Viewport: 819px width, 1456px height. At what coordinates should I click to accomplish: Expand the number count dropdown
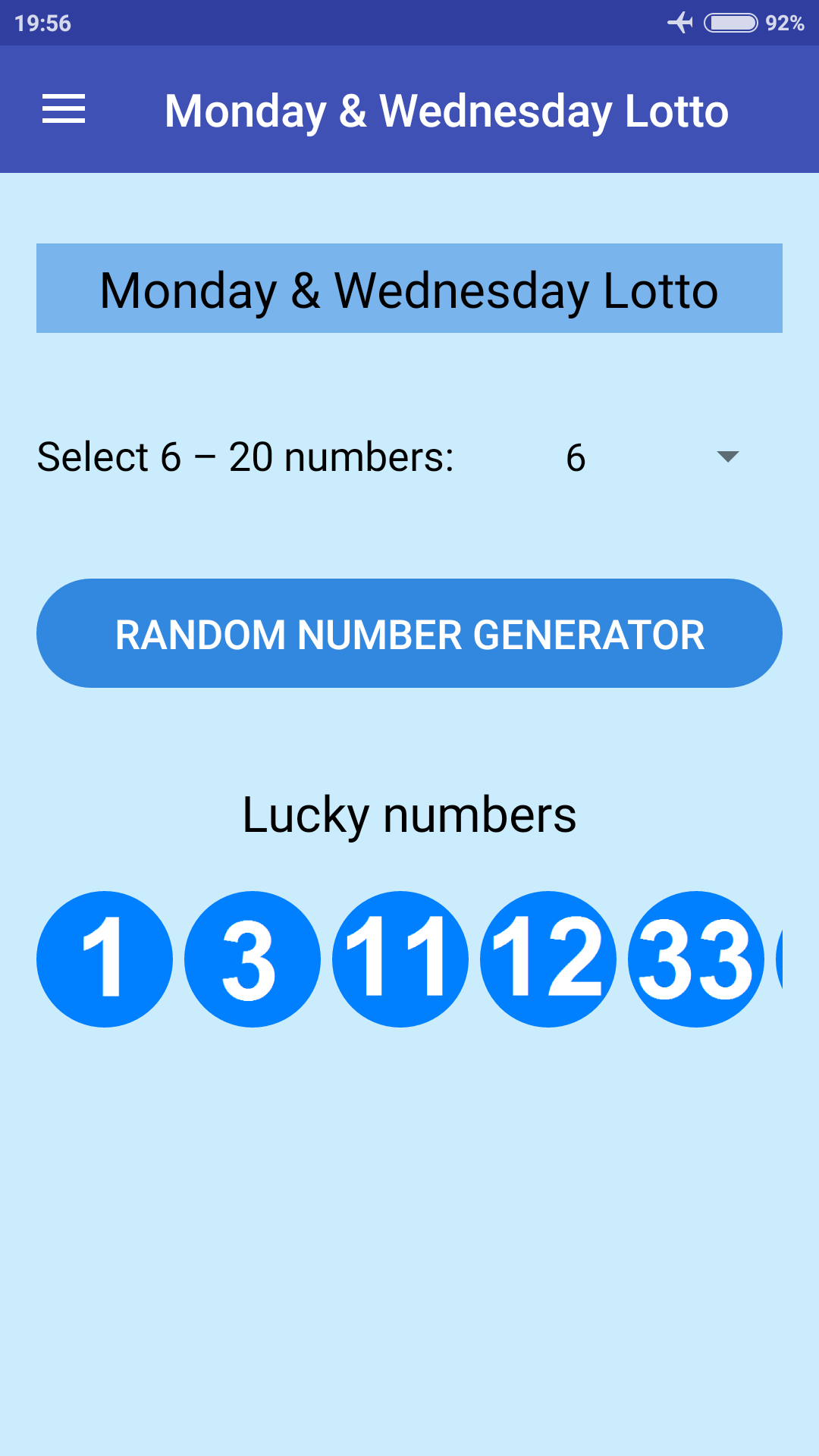tap(651, 457)
